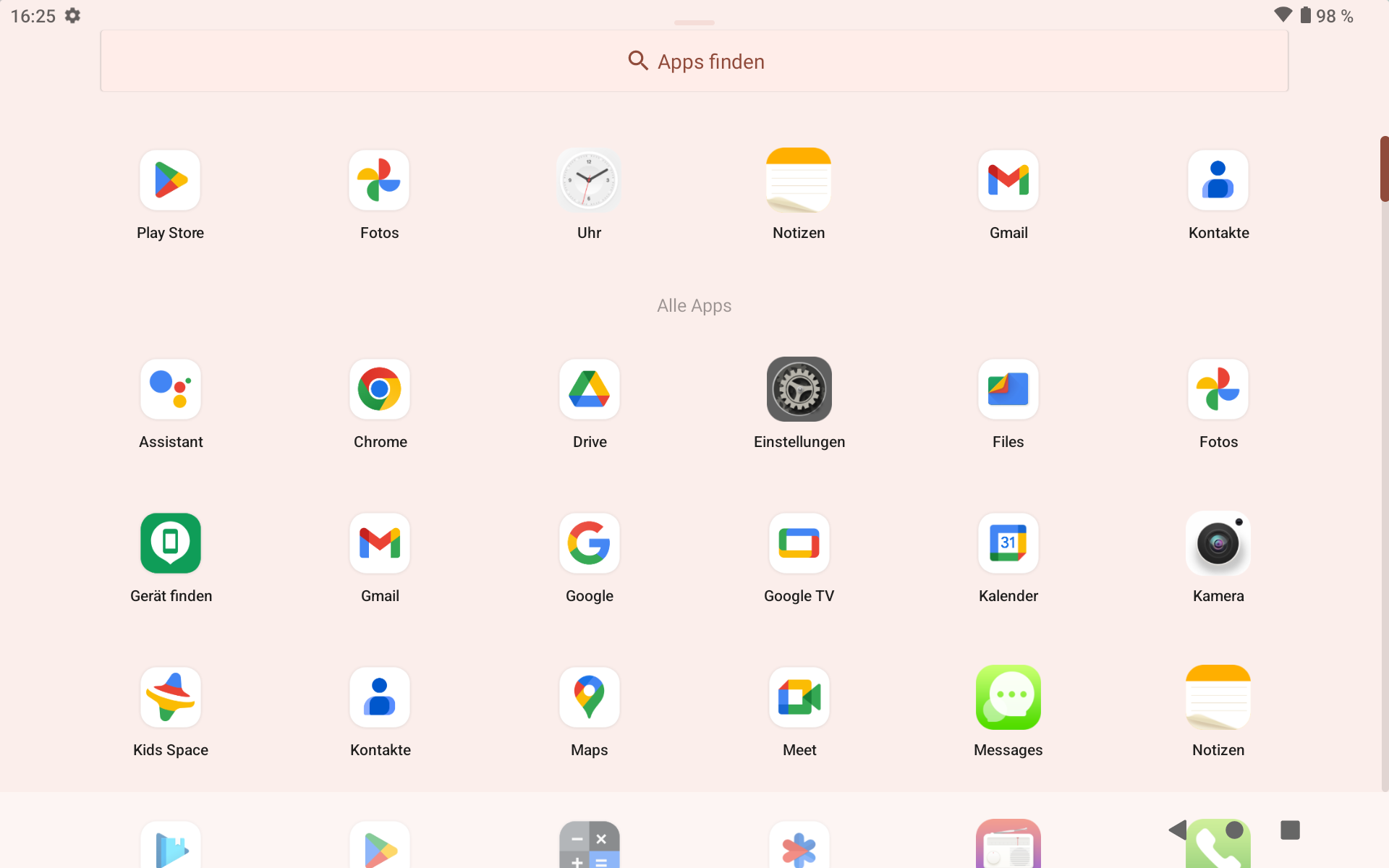Tap the system back button
This screenshot has width=1389, height=868.
coord(1177,830)
